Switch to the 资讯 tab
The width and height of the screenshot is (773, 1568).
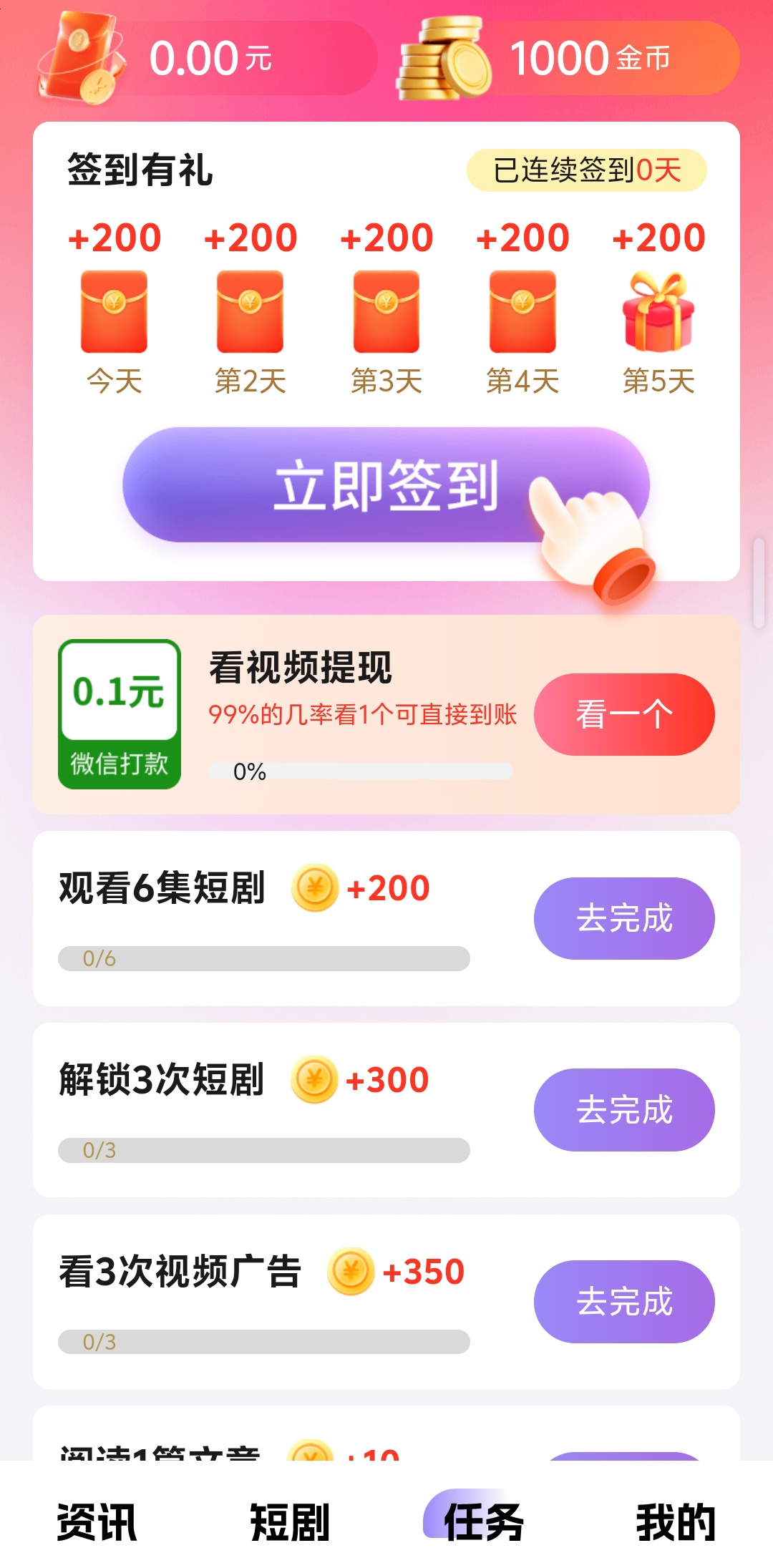pyautogui.click(x=97, y=1521)
